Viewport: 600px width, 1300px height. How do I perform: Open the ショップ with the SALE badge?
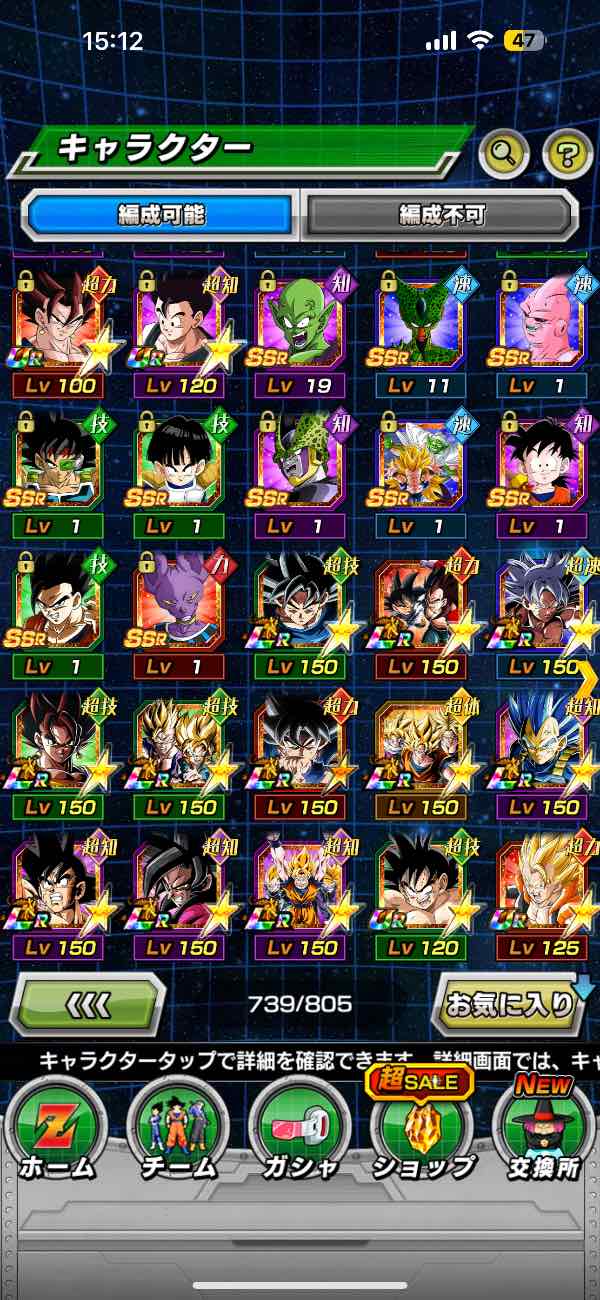point(423,1130)
